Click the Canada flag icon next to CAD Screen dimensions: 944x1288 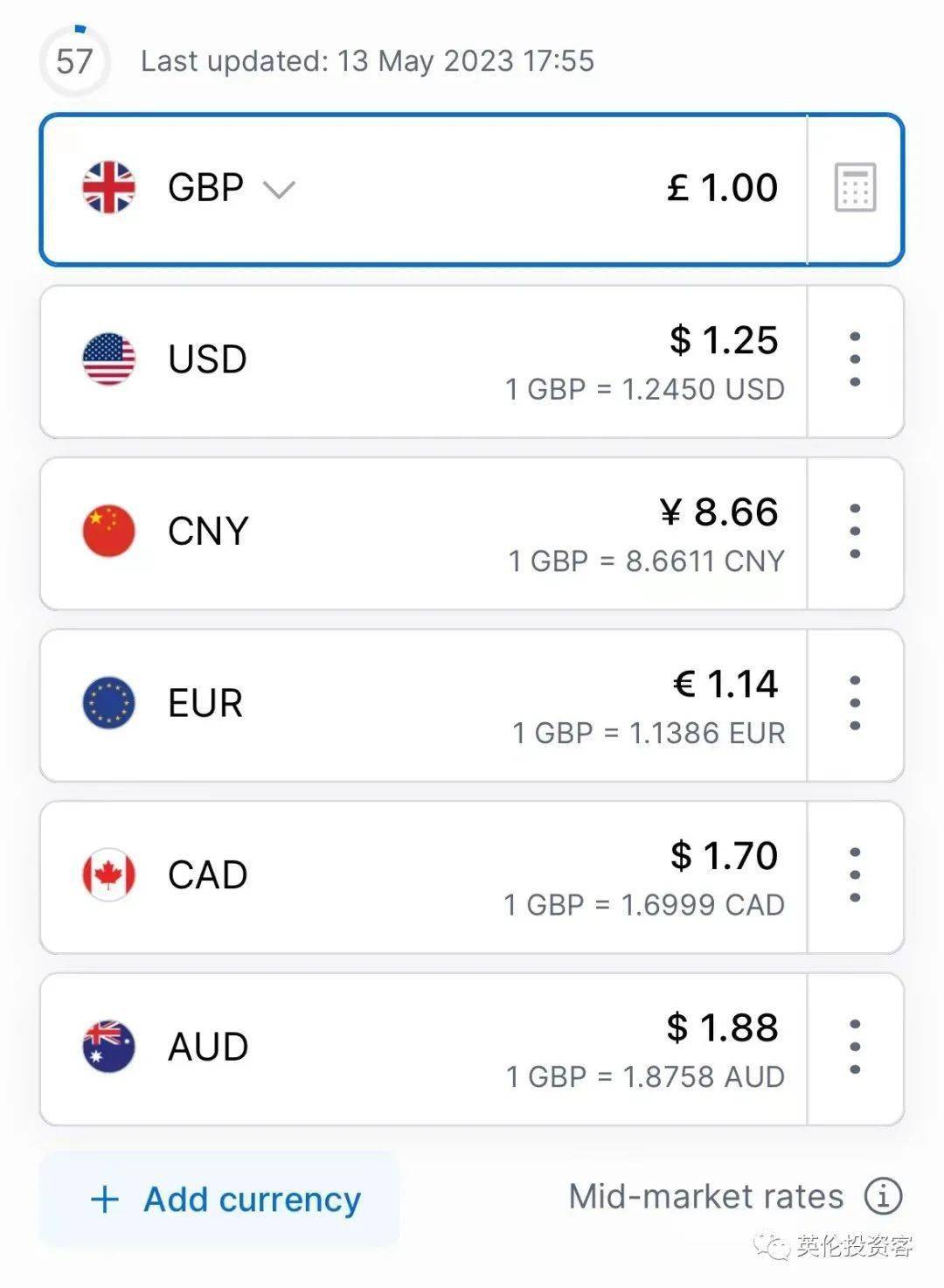(110, 874)
